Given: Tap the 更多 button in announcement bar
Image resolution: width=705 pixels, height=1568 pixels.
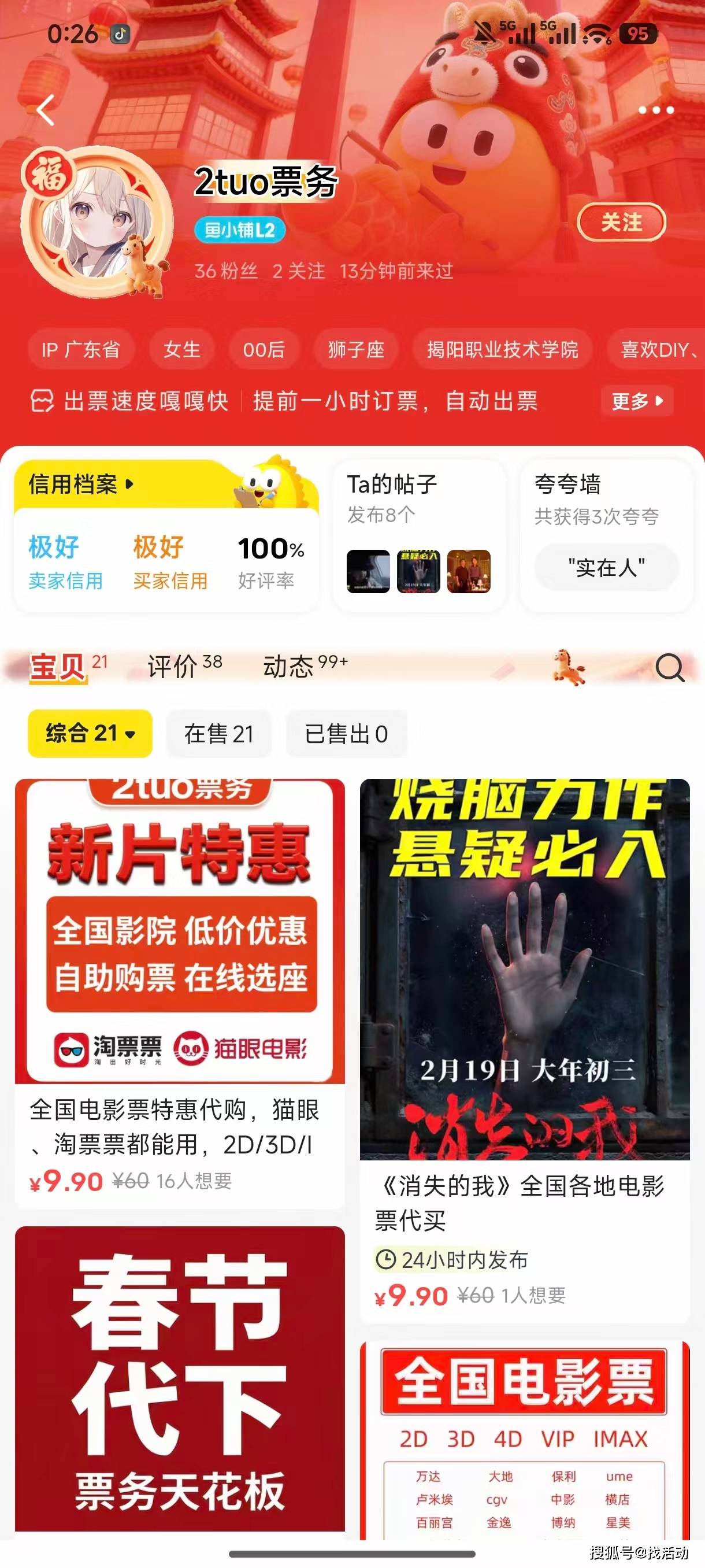Looking at the screenshot, I should (x=636, y=401).
